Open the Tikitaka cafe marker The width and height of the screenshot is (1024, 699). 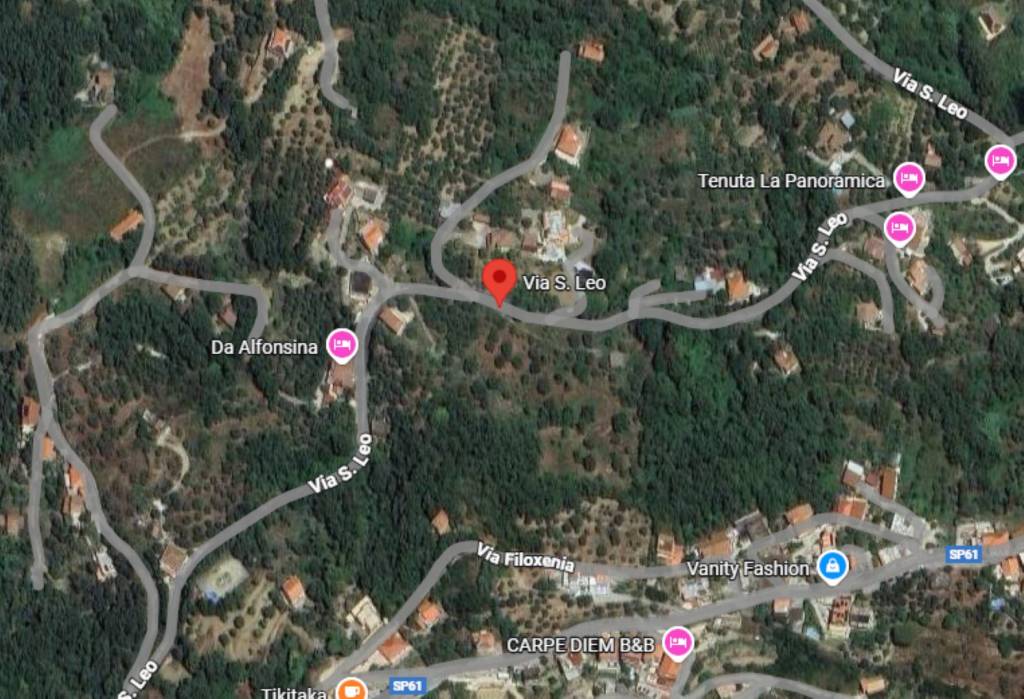[350, 689]
